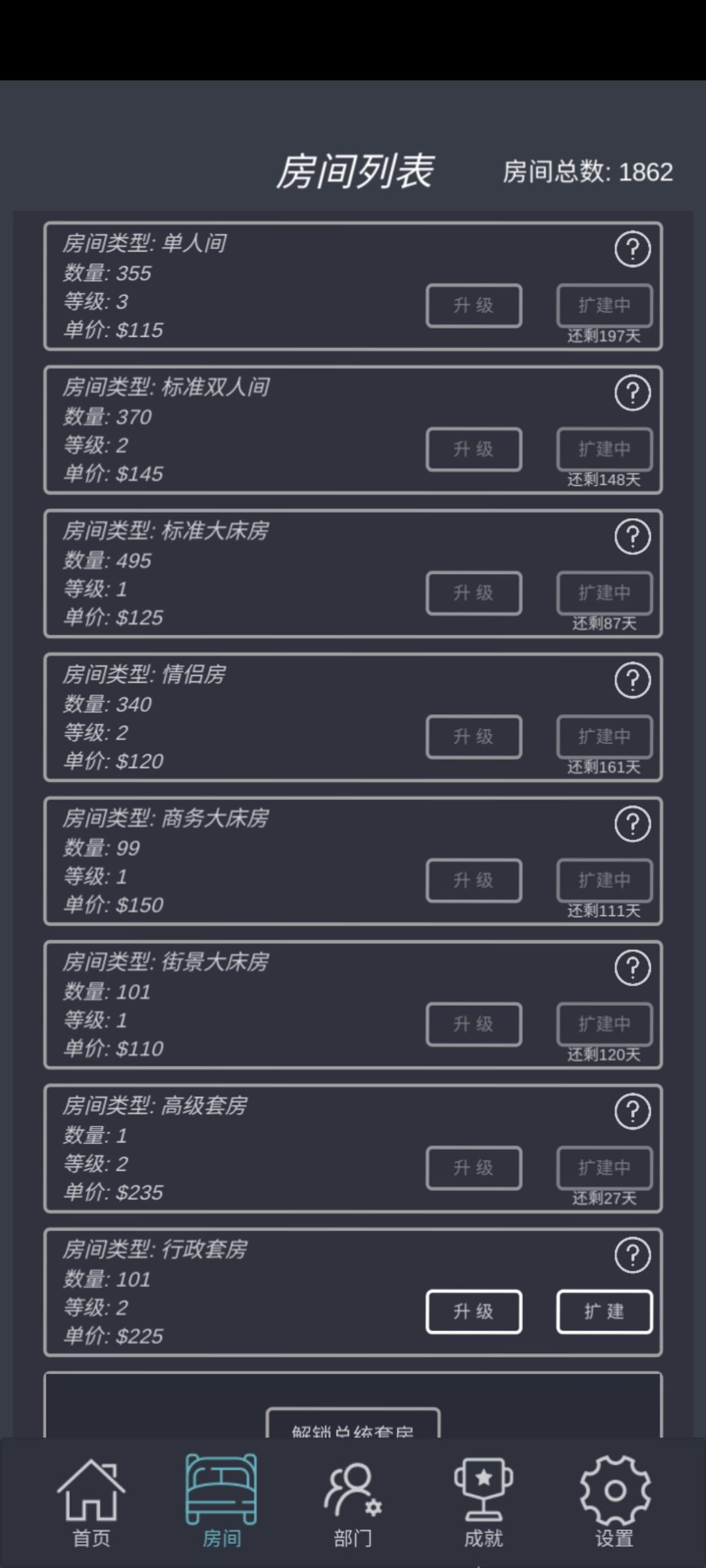Open help icon for 单人间

632,250
